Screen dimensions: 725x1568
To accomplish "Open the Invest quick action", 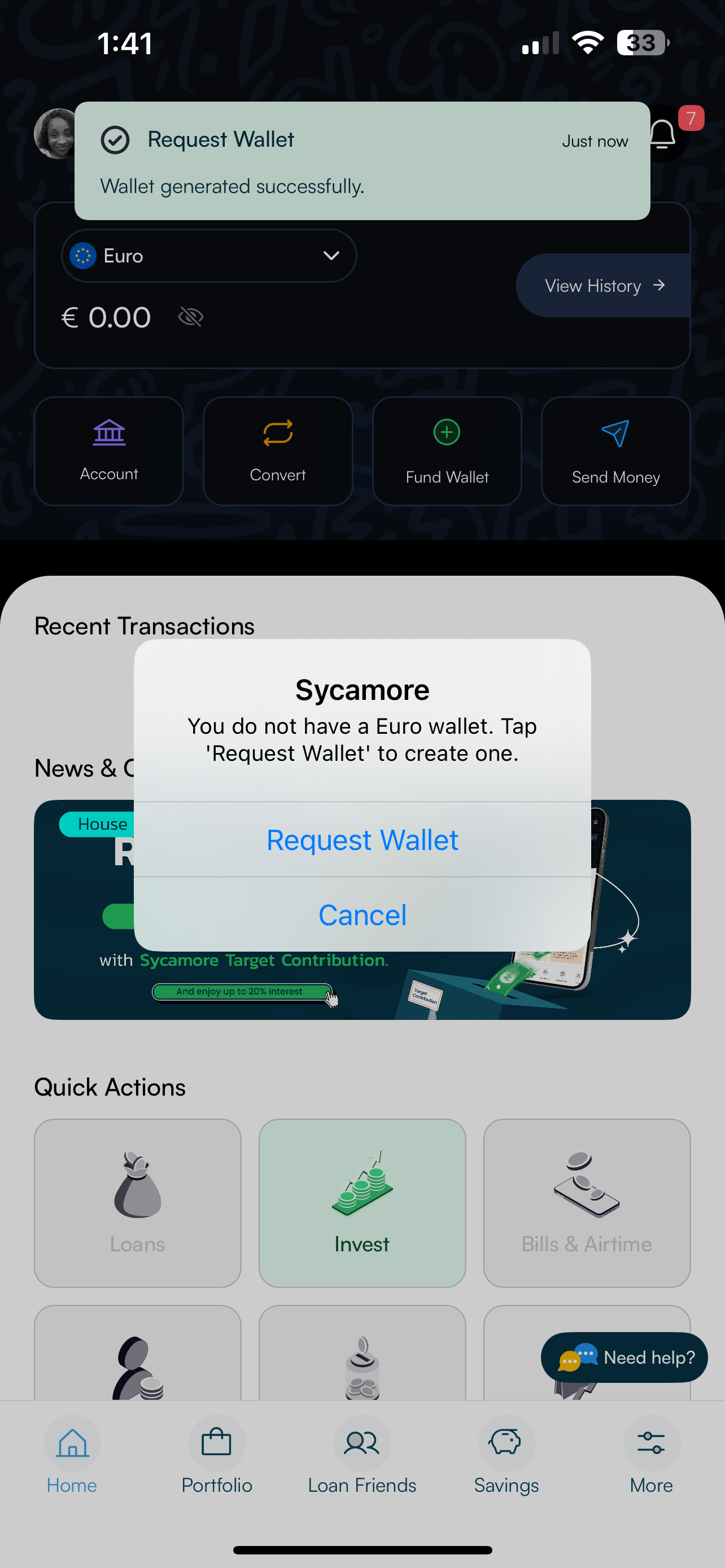I will [362, 1203].
